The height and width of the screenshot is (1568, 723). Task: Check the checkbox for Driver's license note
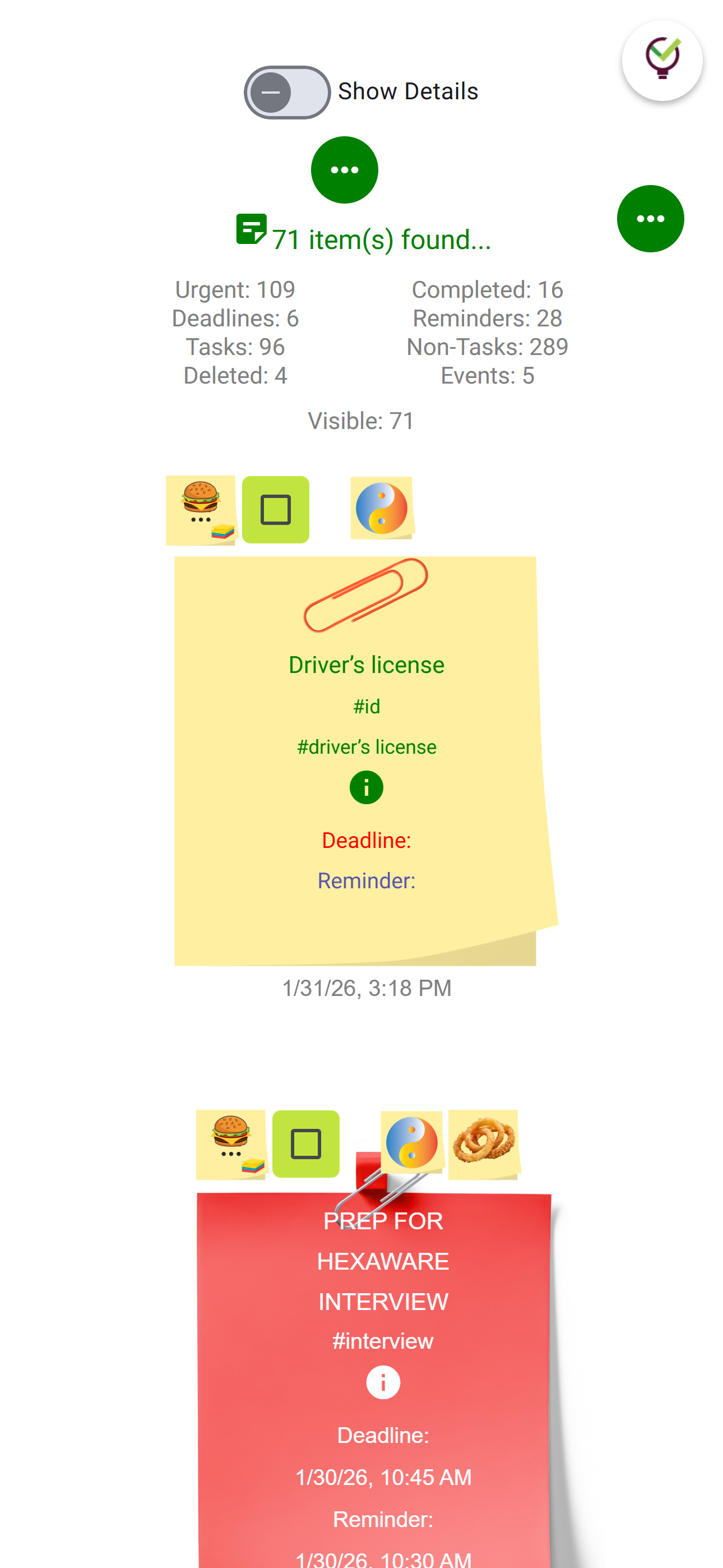276,509
